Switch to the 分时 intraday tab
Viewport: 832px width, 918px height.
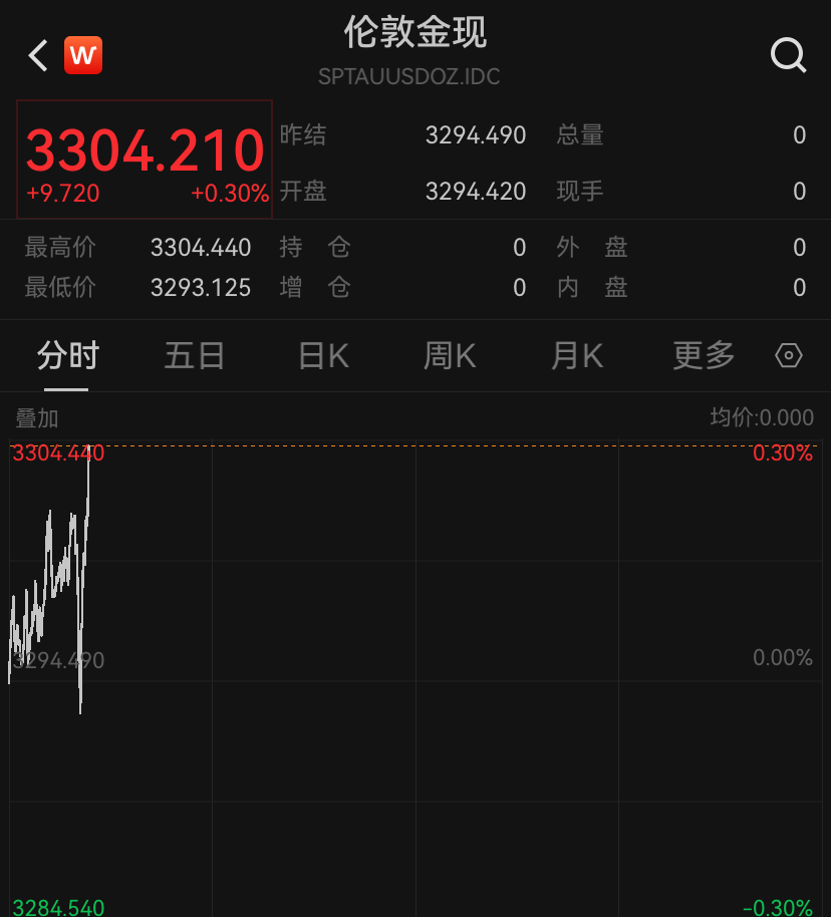pyautogui.click(x=67, y=355)
